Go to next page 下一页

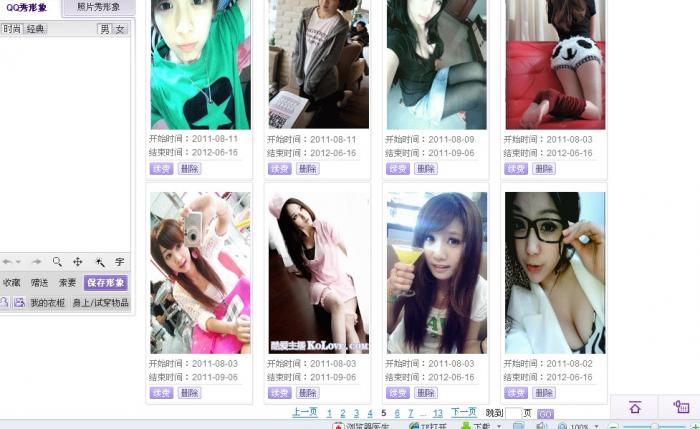pyautogui.click(x=463, y=412)
